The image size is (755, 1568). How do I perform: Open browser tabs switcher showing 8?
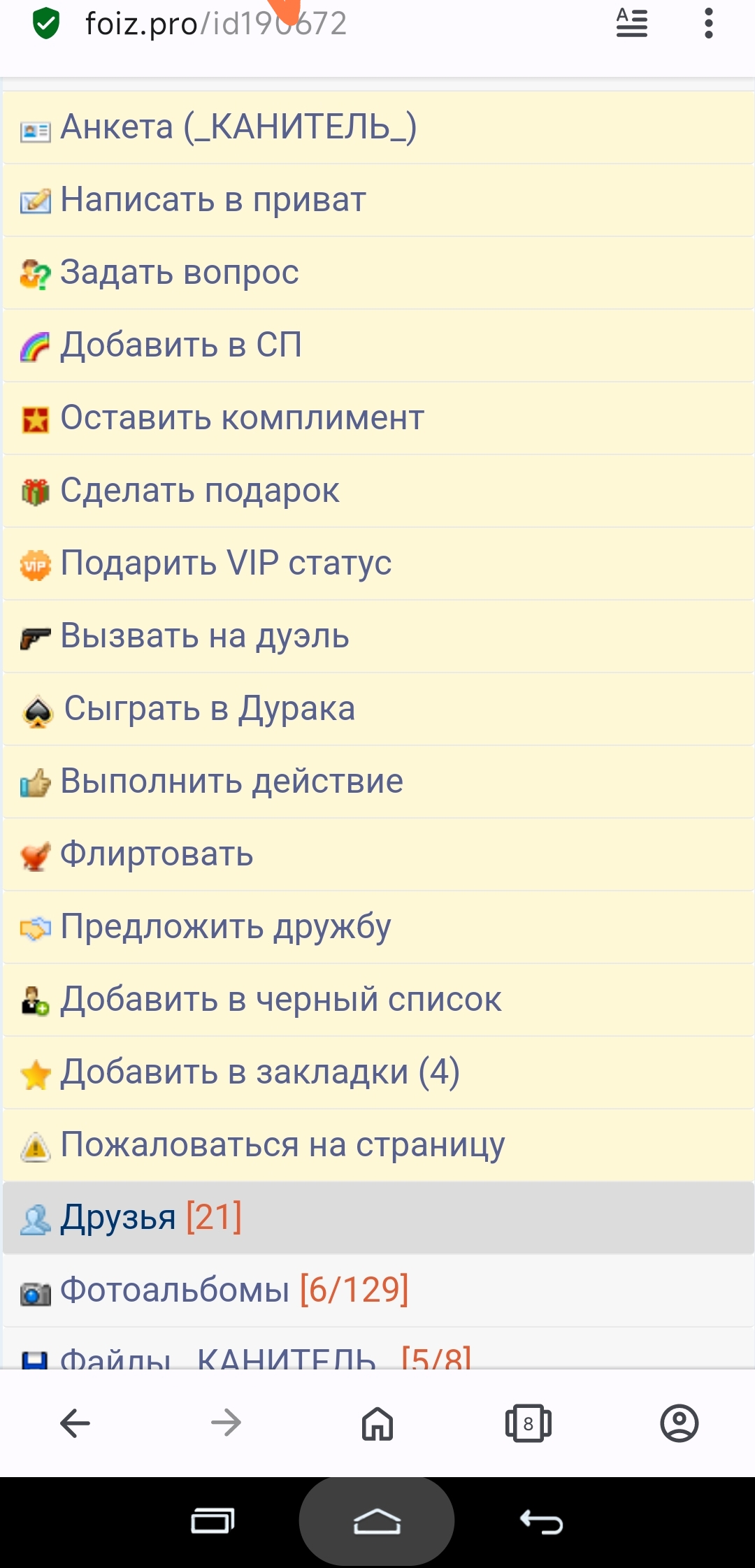click(528, 1423)
